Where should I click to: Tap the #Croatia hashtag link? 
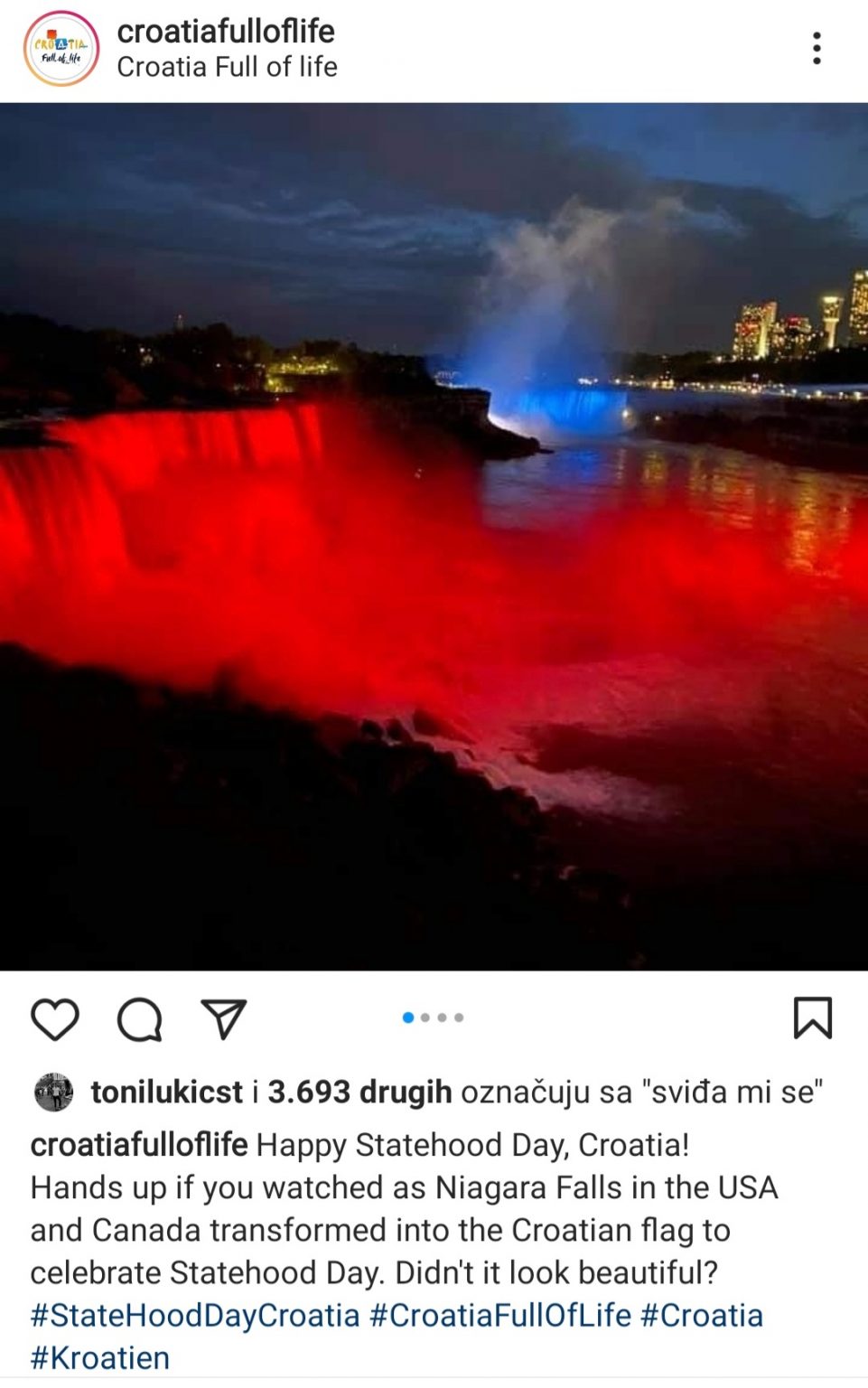[x=702, y=1315]
